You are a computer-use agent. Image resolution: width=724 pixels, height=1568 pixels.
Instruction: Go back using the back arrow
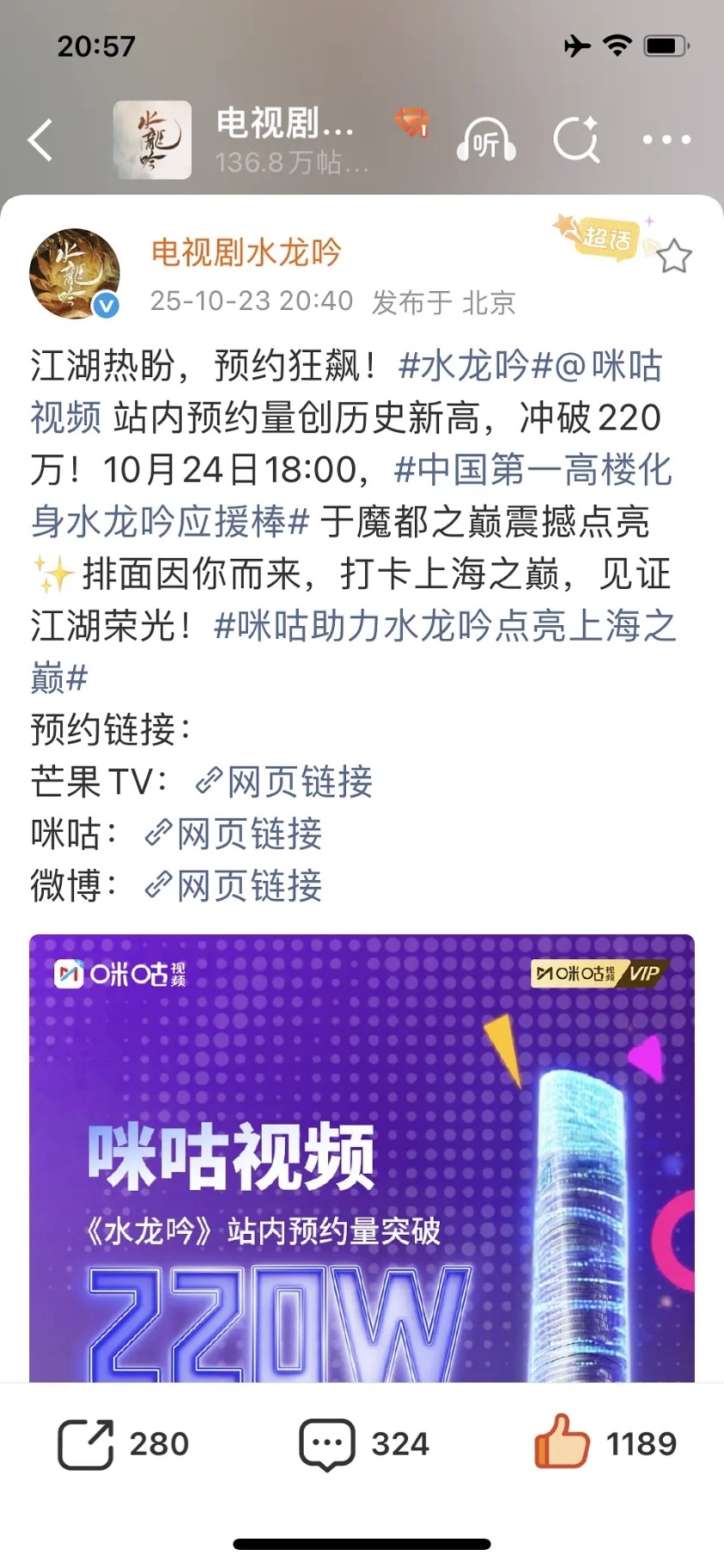coord(40,140)
